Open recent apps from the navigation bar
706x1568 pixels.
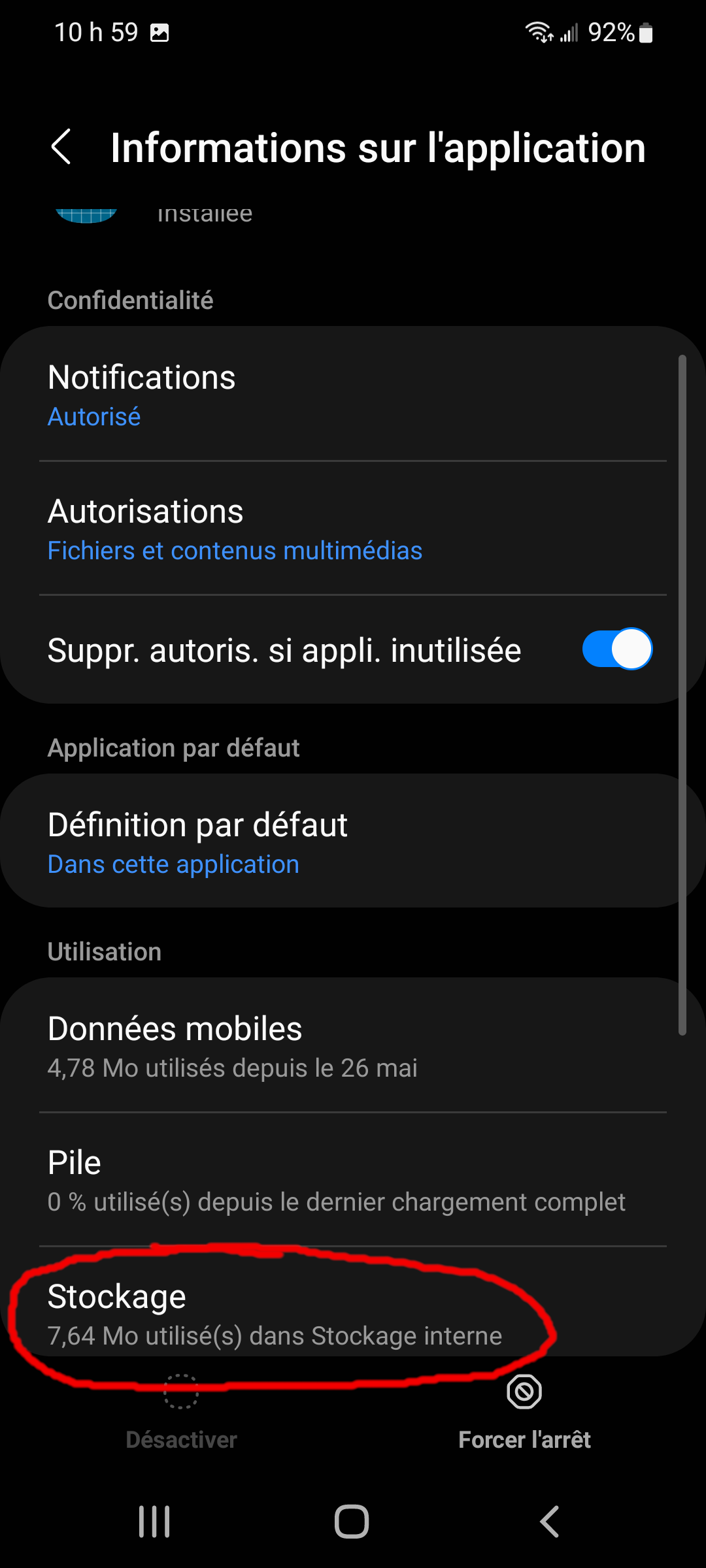(154, 1520)
